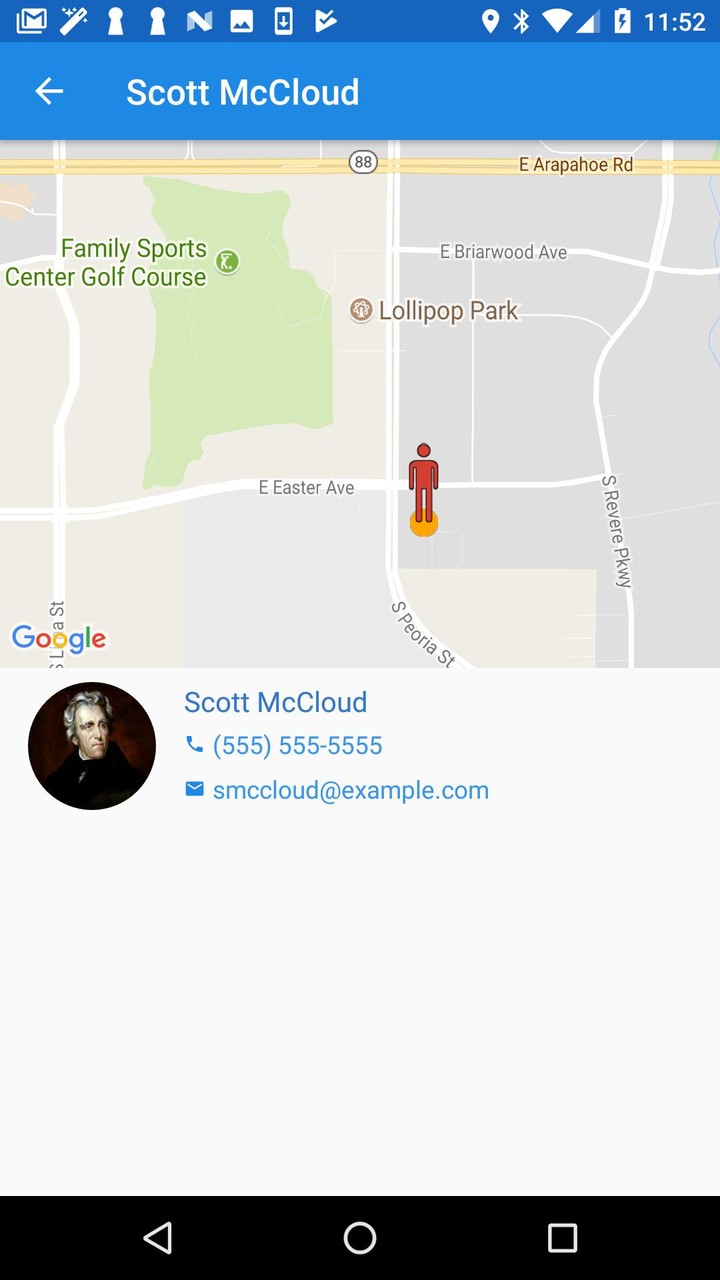Go back using the app bar arrow
The height and width of the screenshot is (1280, 720).
[49, 92]
